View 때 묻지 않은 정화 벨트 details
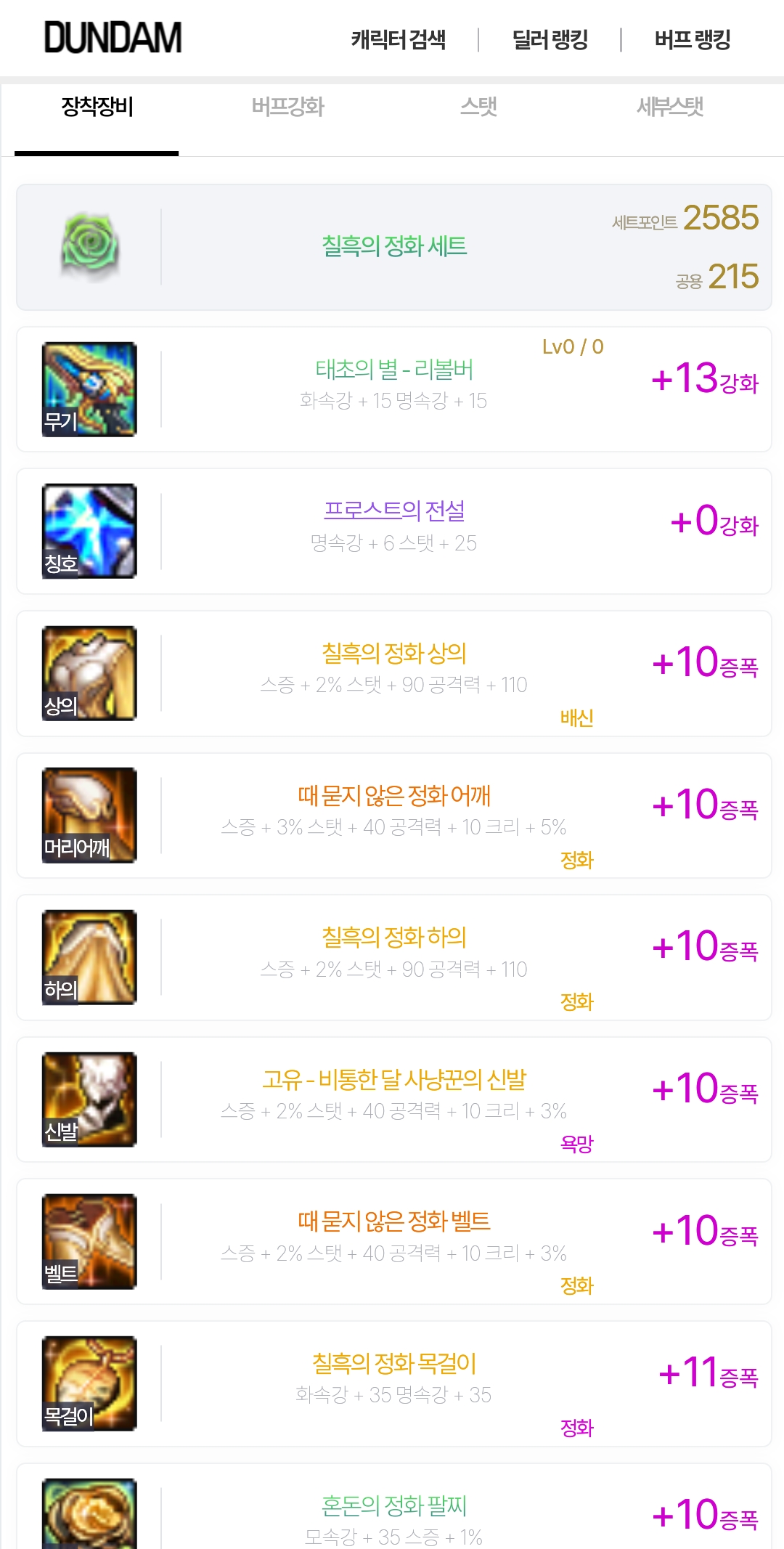This screenshot has height=1549, width=784. [x=393, y=1242]
